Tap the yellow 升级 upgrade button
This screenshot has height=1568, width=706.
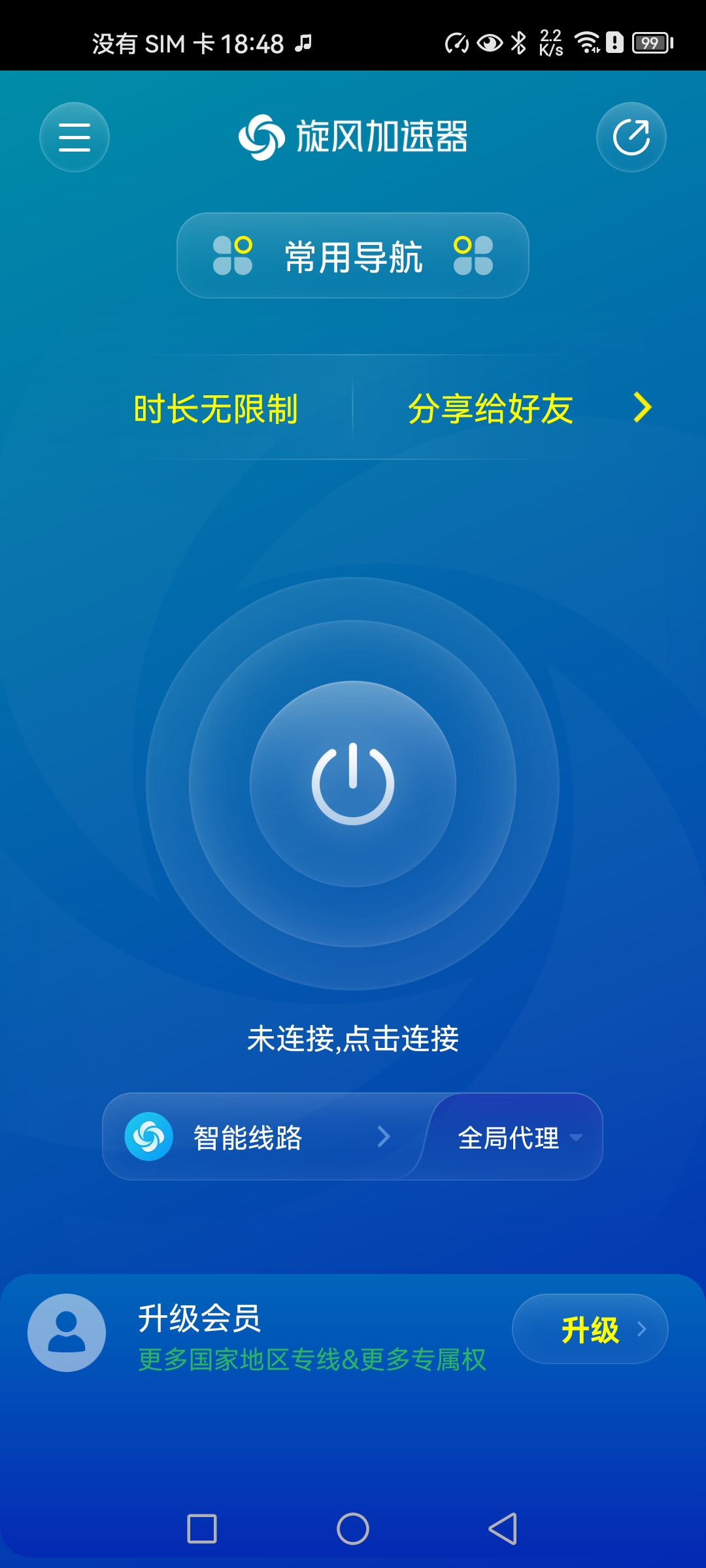(590, 1329)
